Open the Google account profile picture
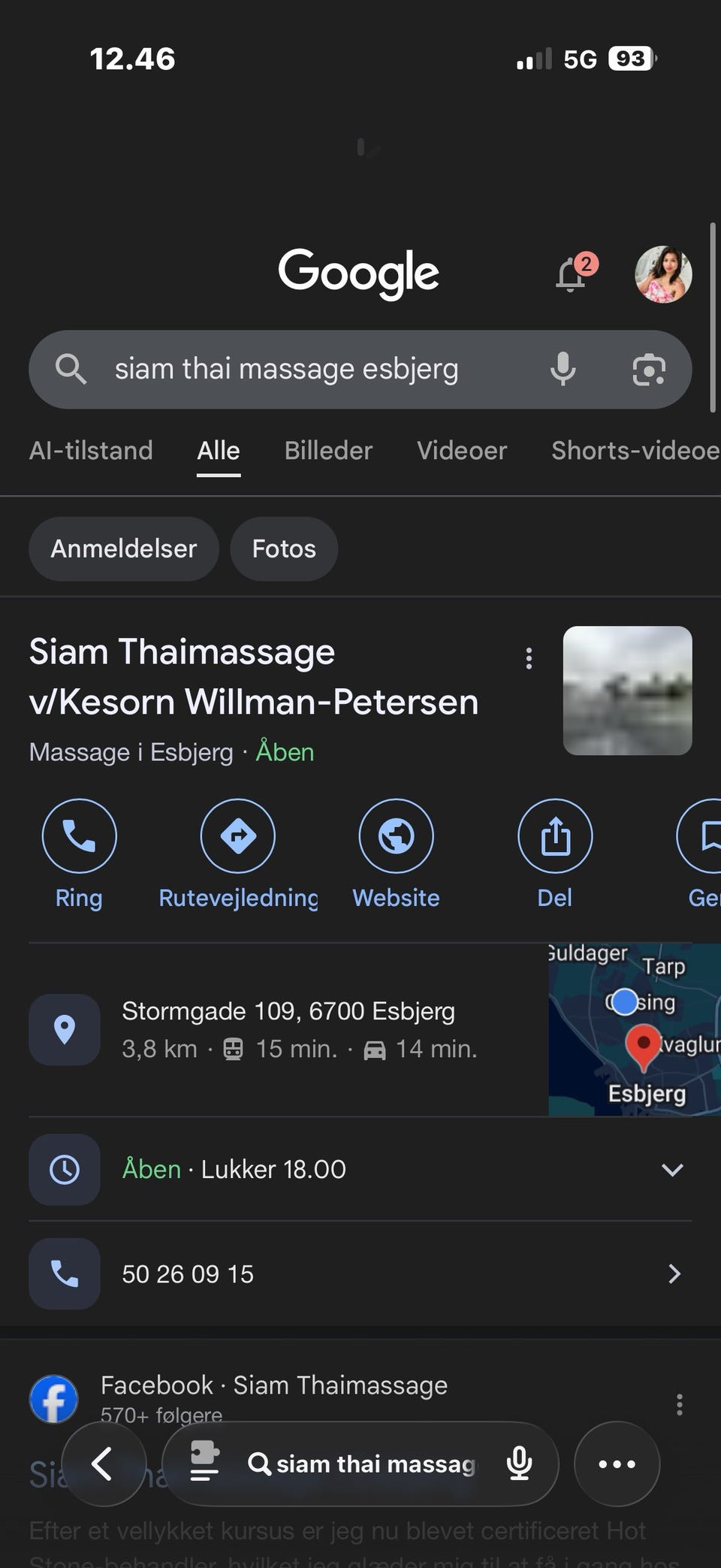The width and height of the screenshot is (721, 1568). (663, 274)
